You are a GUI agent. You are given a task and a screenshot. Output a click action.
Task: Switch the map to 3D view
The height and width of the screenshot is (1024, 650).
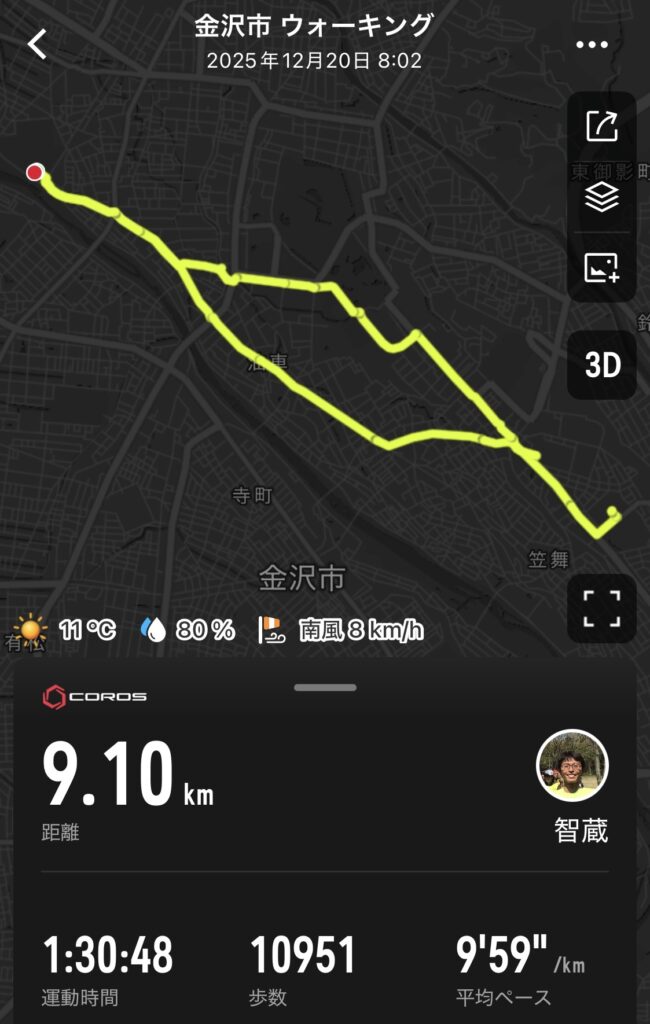coord(602,365)
